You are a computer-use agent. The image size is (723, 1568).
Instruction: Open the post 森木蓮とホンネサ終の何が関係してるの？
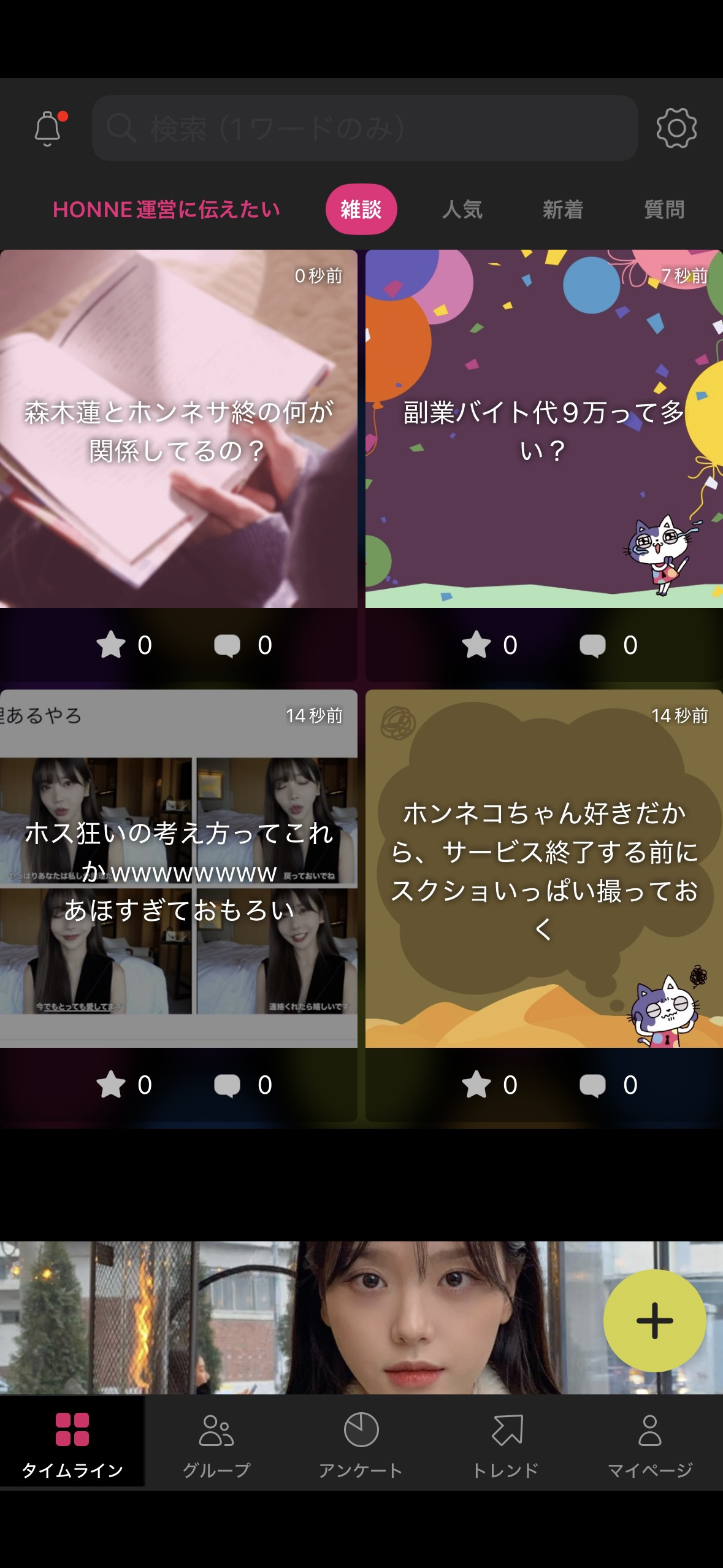178,429
